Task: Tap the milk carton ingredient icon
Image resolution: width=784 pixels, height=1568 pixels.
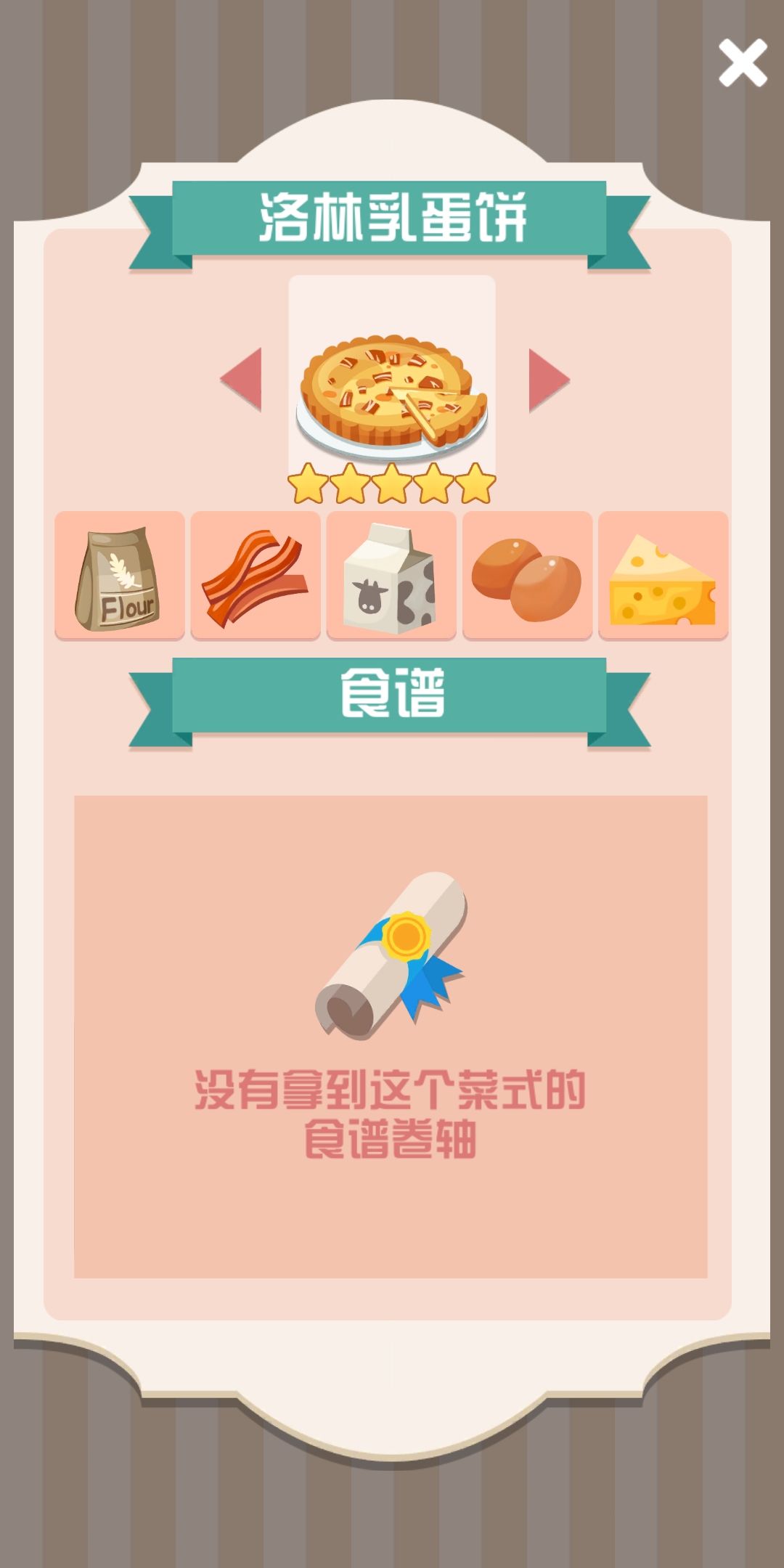Action: (x=392, y=577)
